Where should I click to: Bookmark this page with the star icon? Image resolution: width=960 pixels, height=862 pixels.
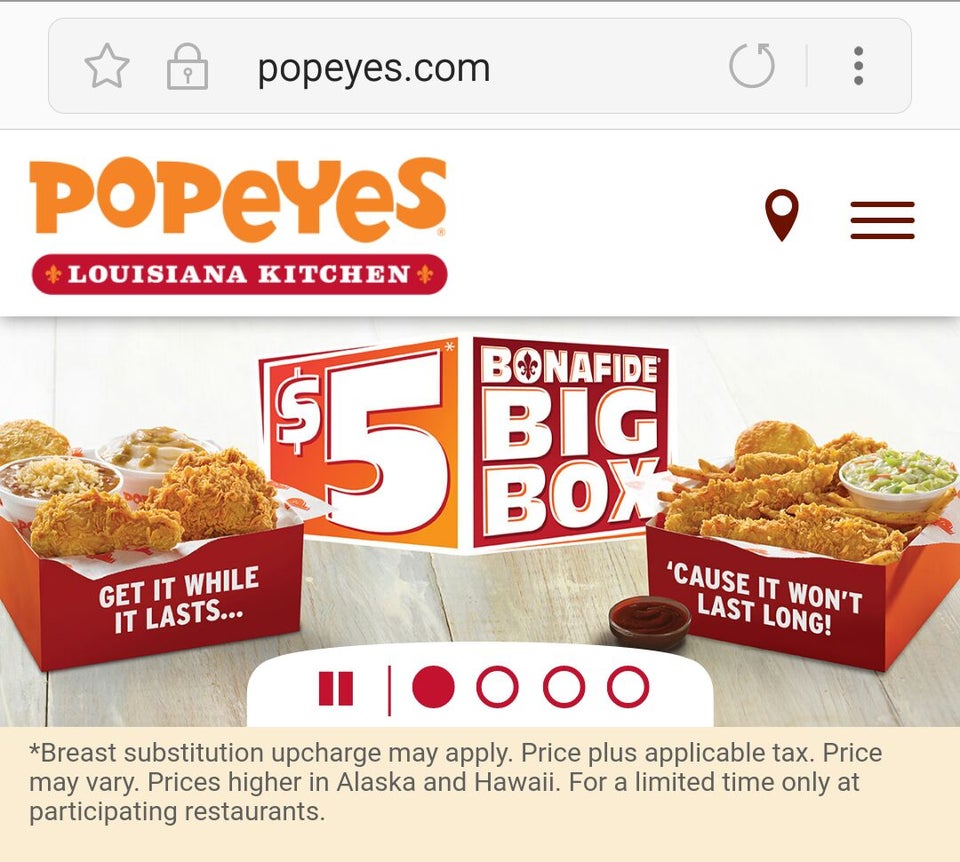tap(107, 67)
